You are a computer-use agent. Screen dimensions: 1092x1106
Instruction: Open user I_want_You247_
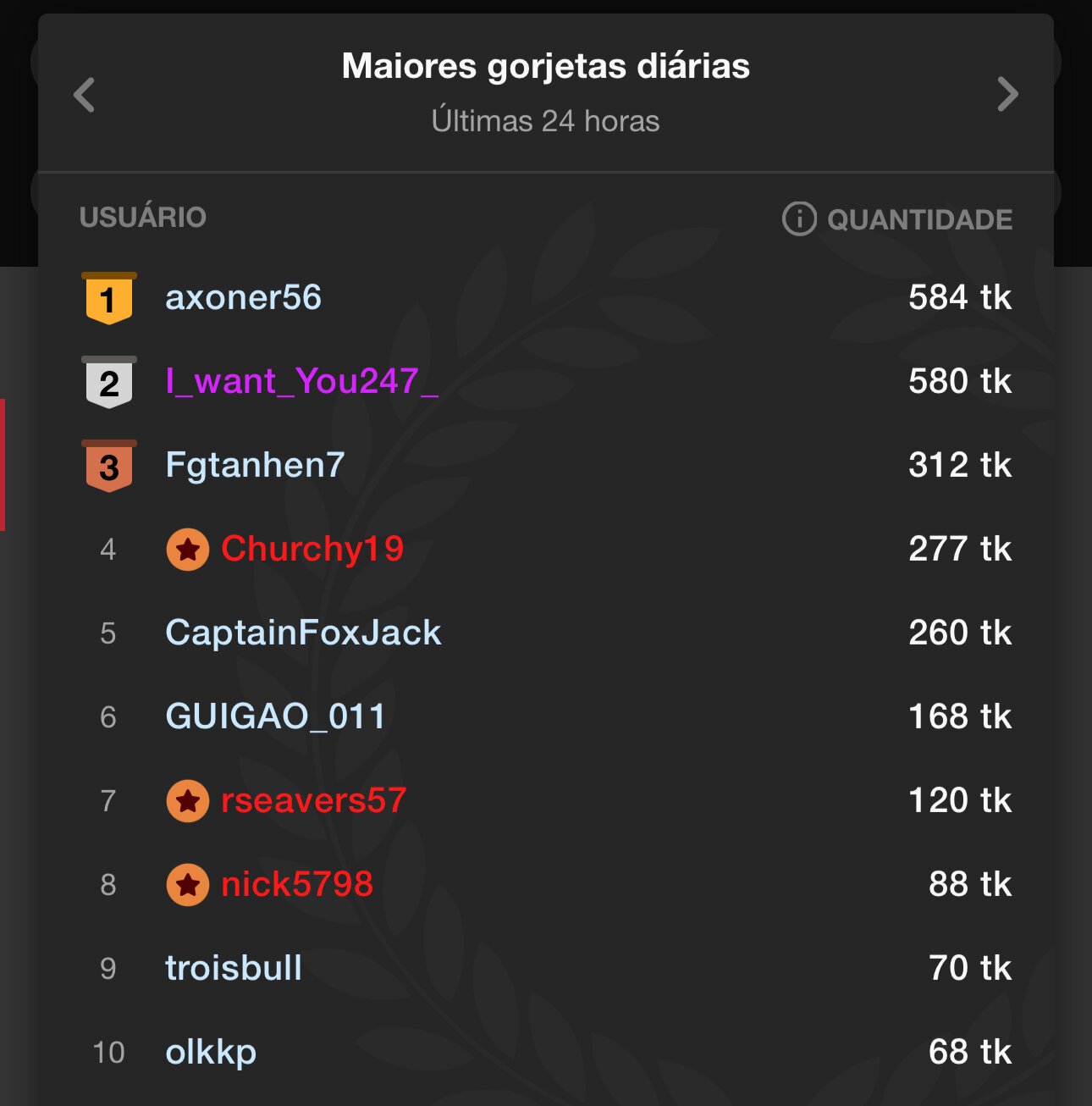tap(301, 382)
